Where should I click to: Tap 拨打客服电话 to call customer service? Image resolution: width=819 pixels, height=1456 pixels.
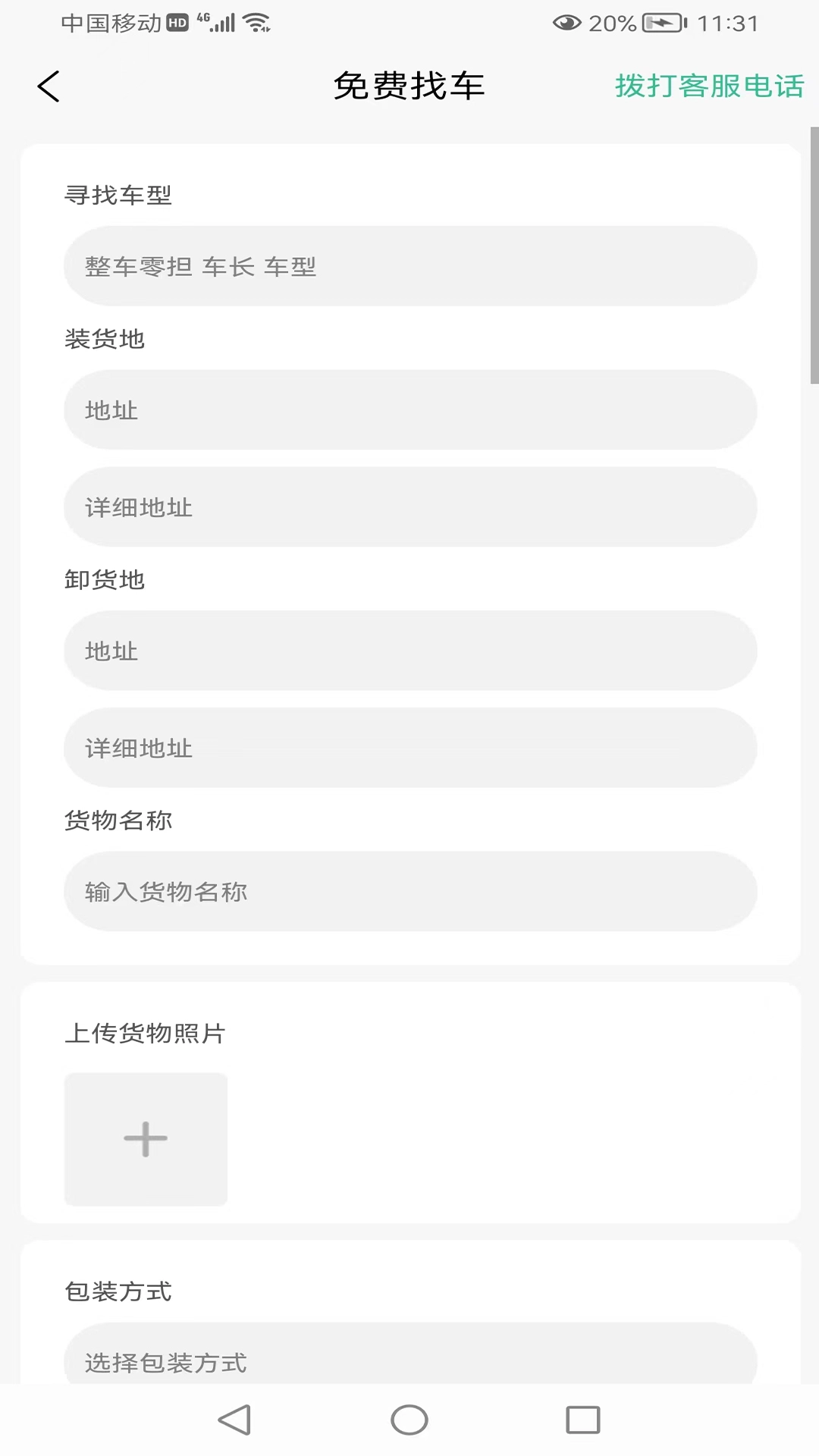[x=708, y=87]
